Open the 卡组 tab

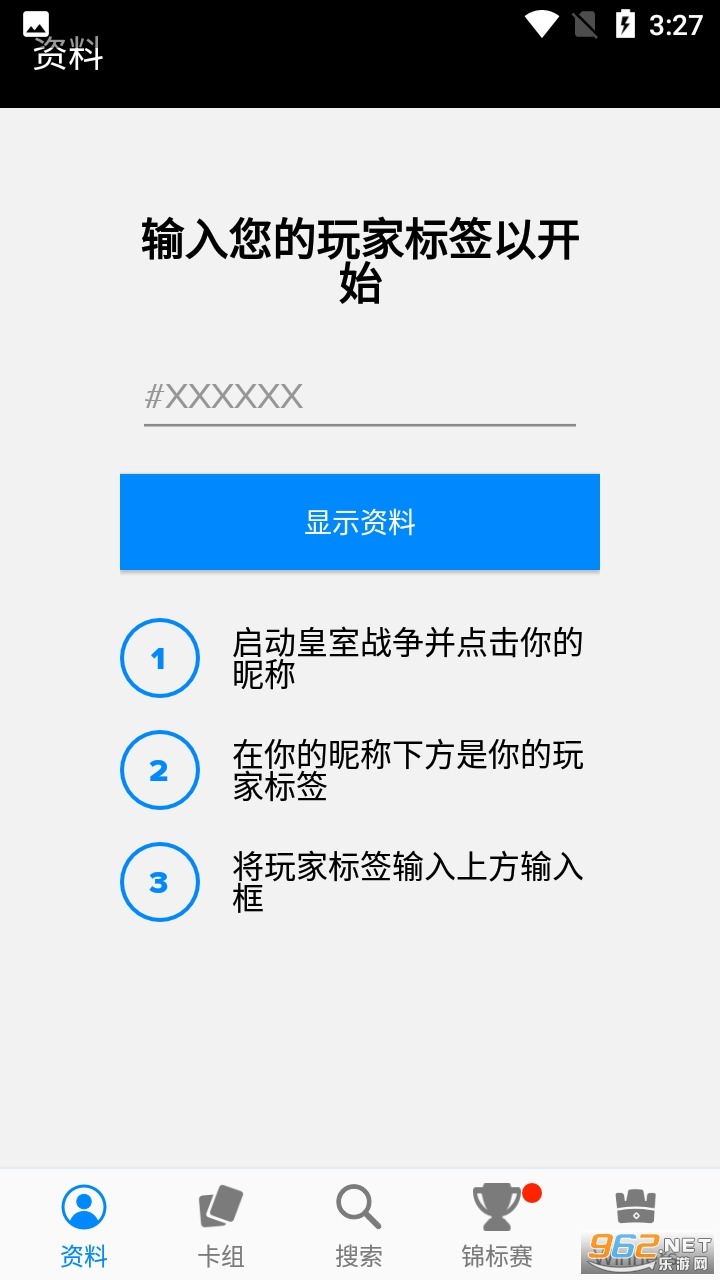[x=221, y=1226]
